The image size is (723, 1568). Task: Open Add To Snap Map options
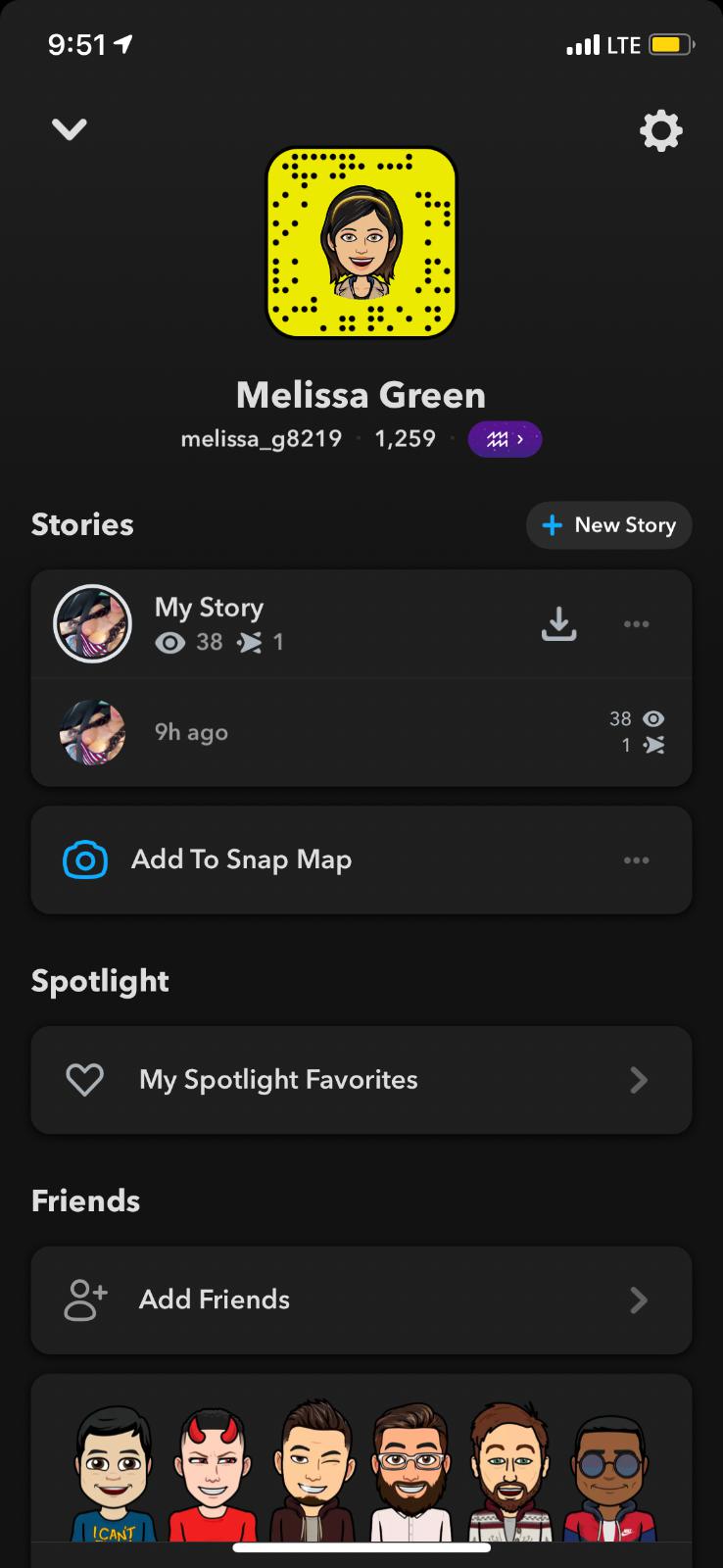point(636,860)
